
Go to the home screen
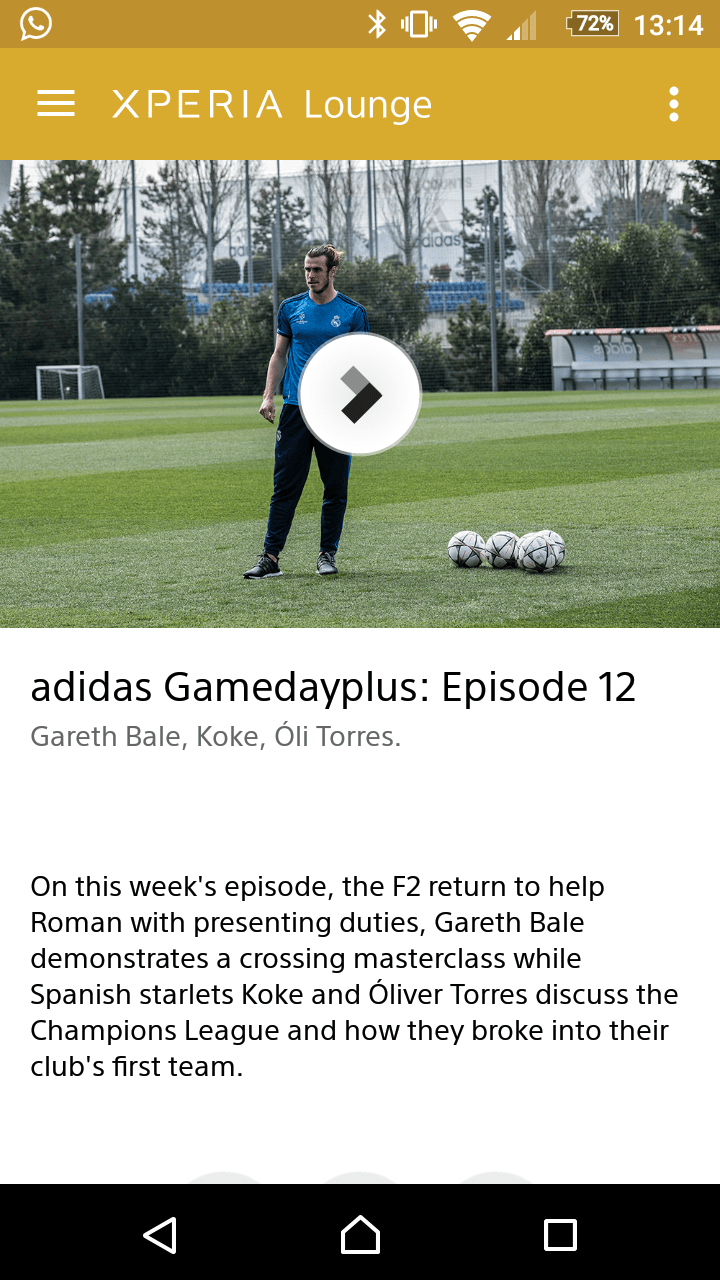click(x=360, y=1235)
